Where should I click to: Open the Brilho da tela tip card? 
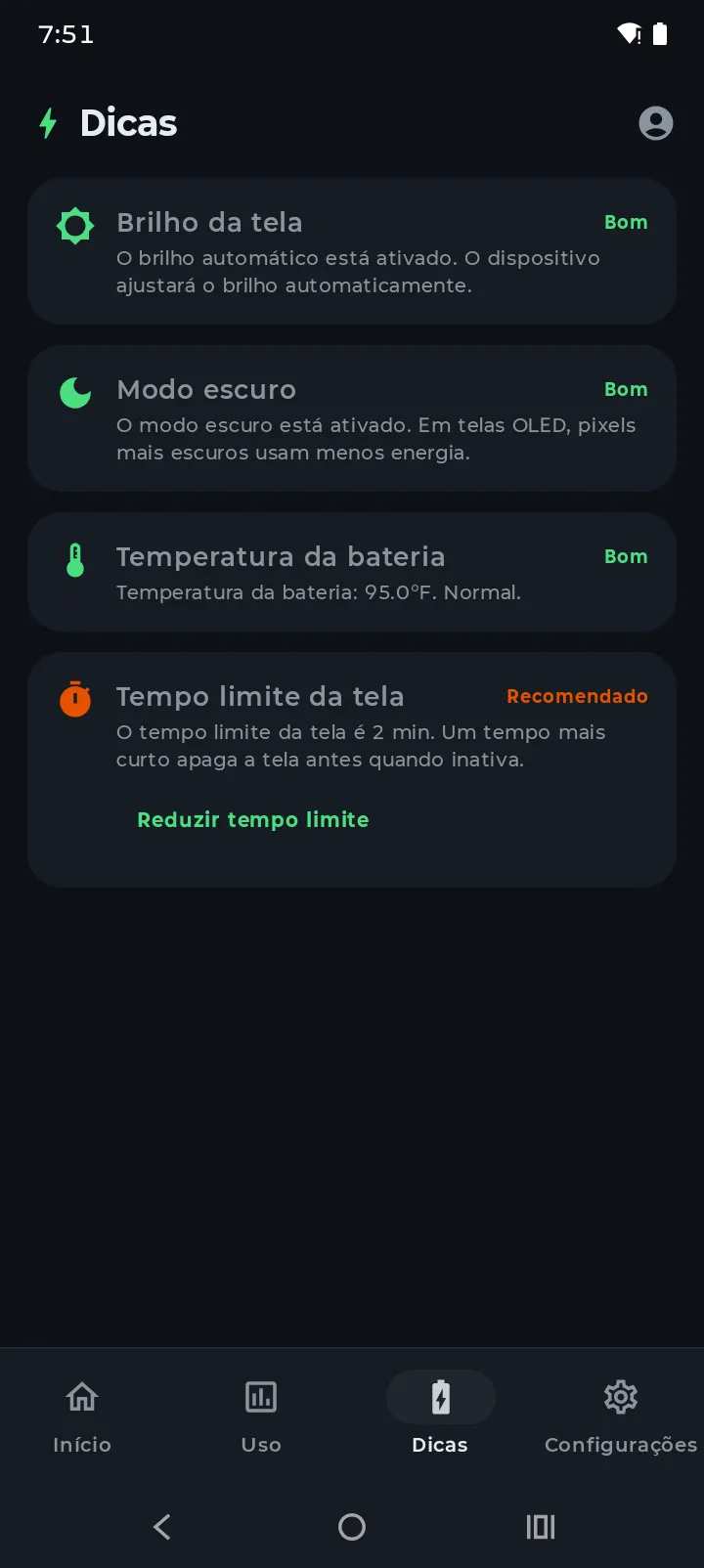coord(352,251)
